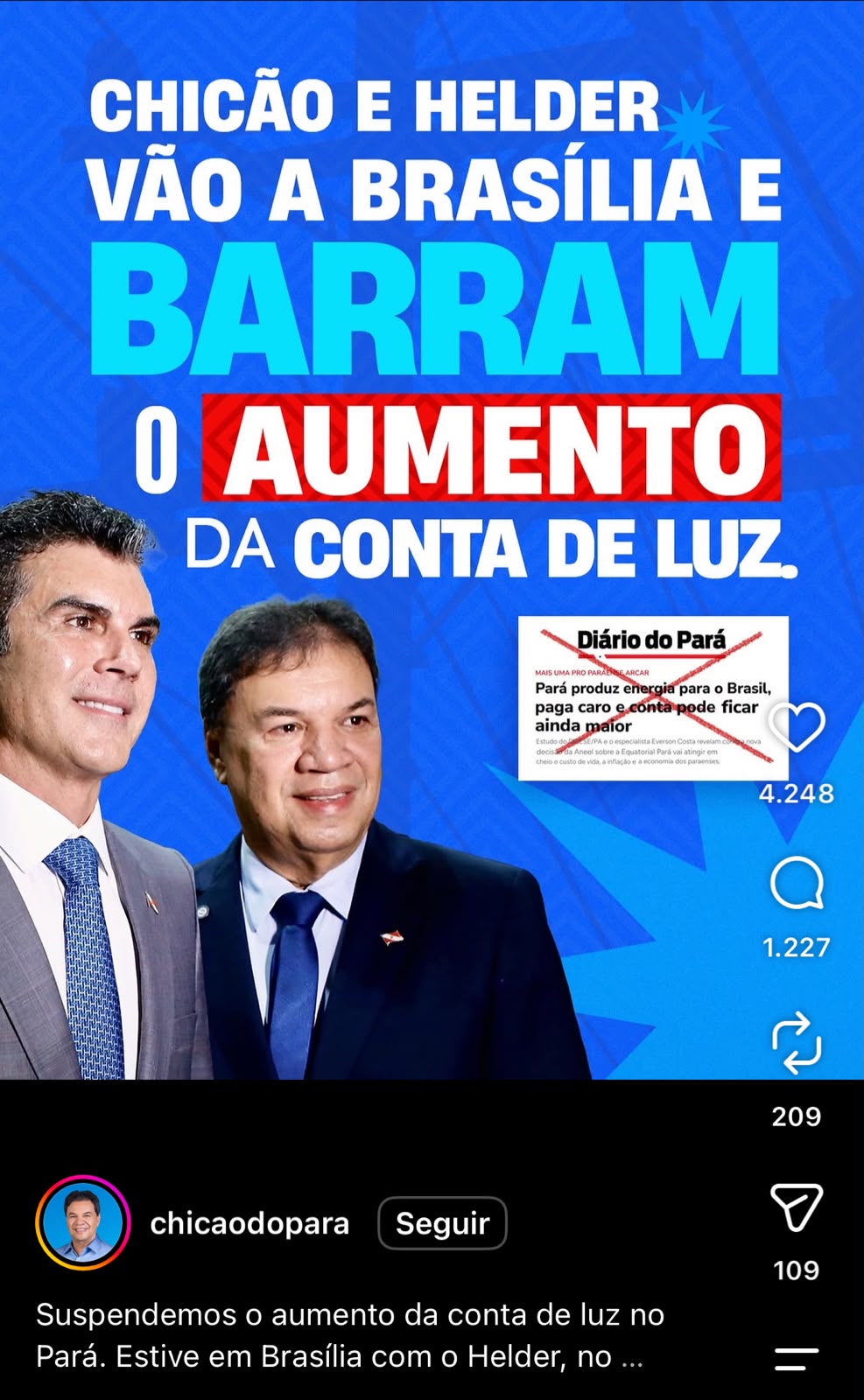Open the more options lines icon
The height and width of the screenshot is (1400, 864).
(797, 1359)
